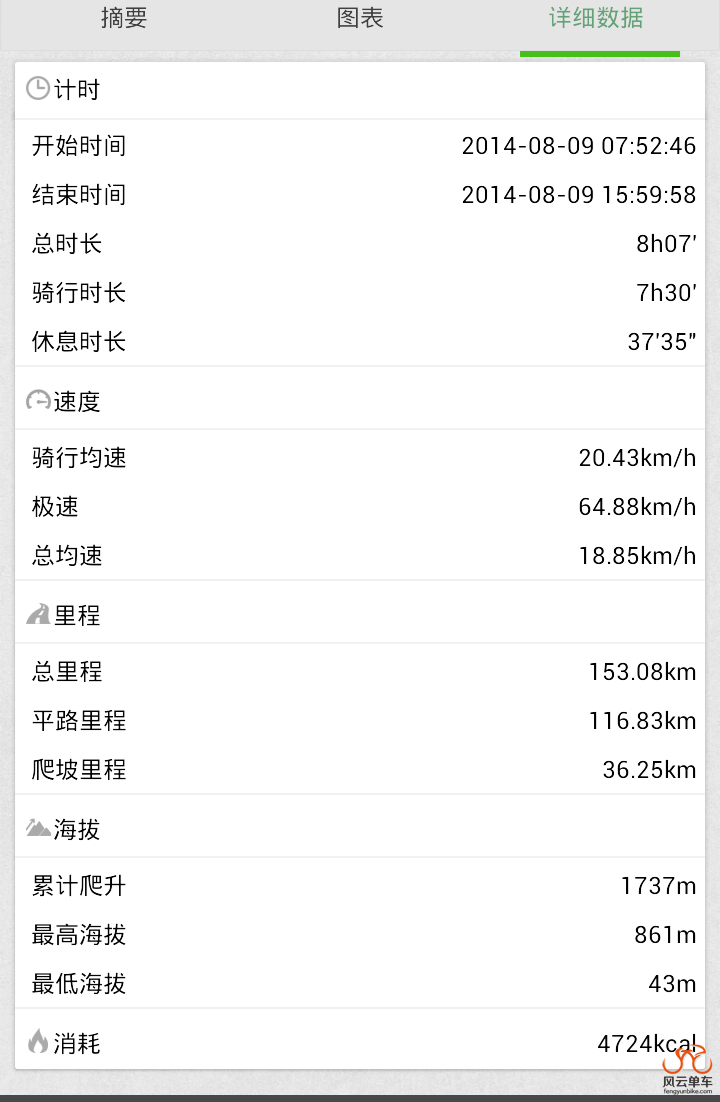Switch to the 摘要 tab
Screen dimensions: 720x1102
click(x=124, y=19)
